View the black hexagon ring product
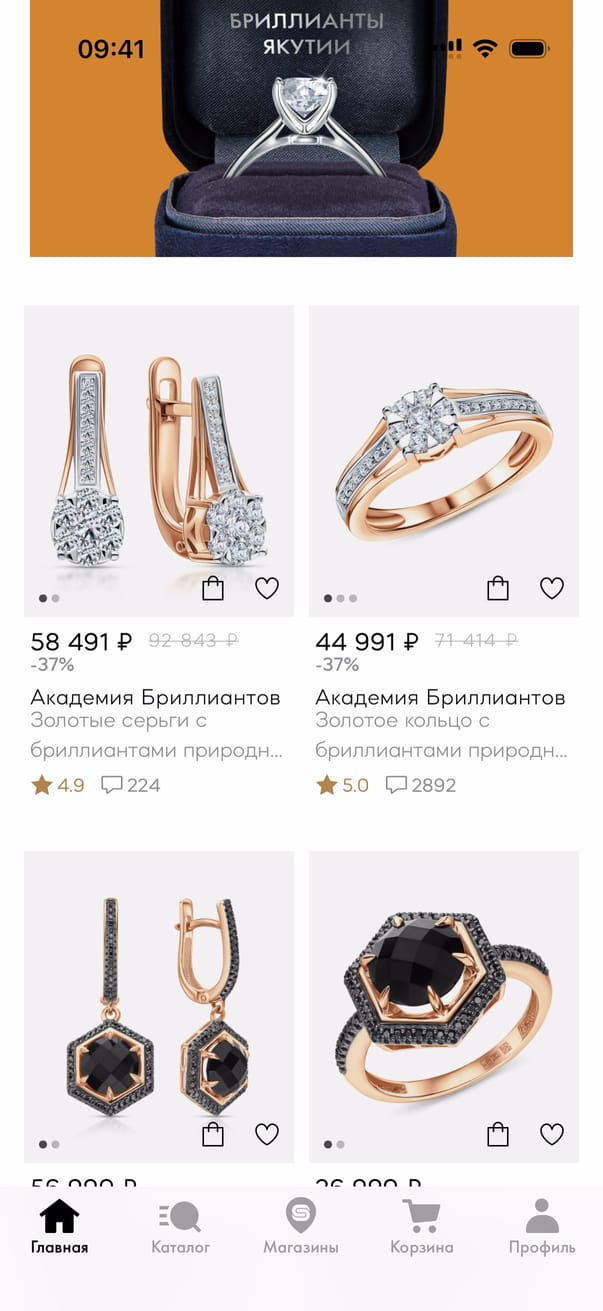603x1311 pixels. (x=443, y=1000)
